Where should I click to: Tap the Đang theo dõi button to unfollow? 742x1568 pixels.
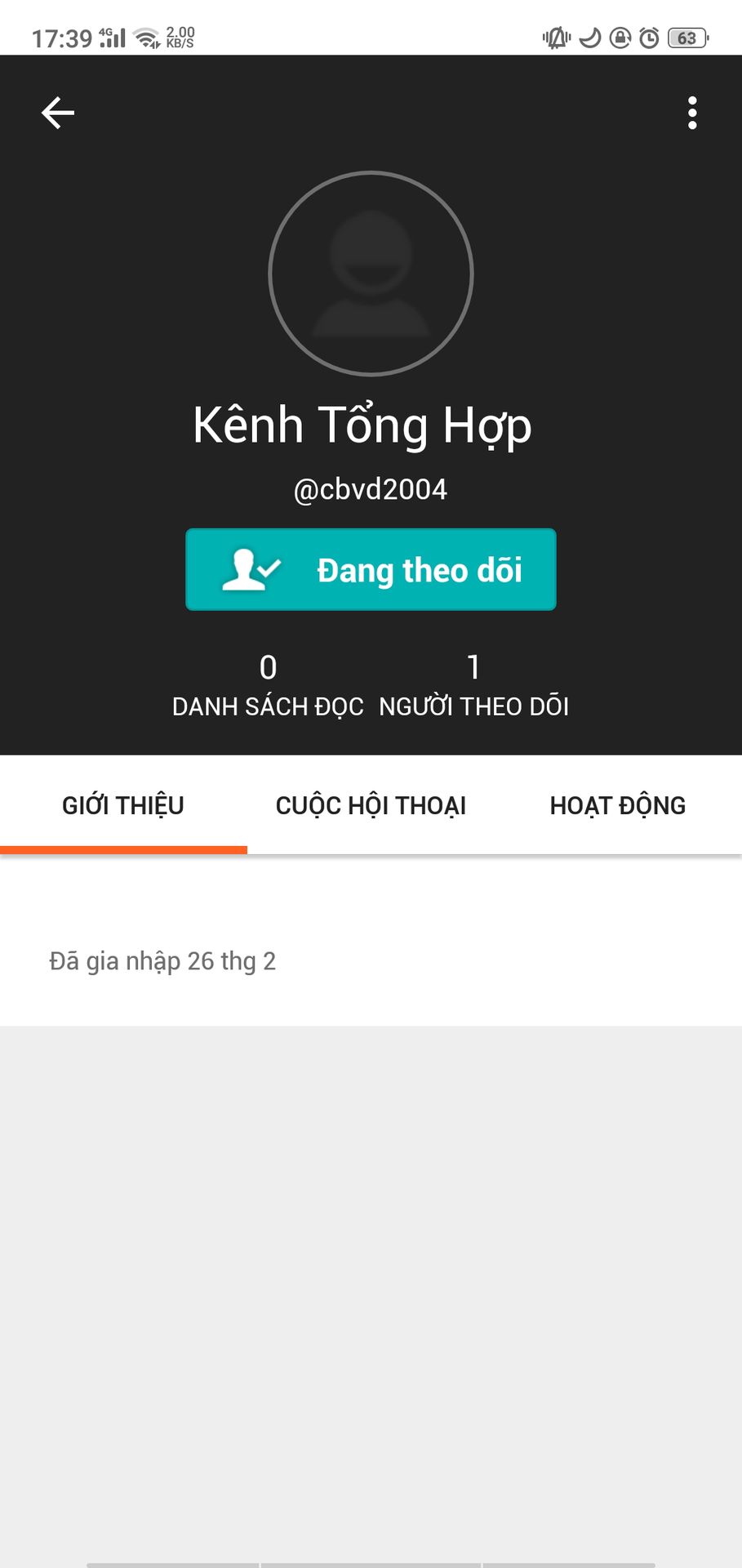pyautogui.click(x=371, y=569)
